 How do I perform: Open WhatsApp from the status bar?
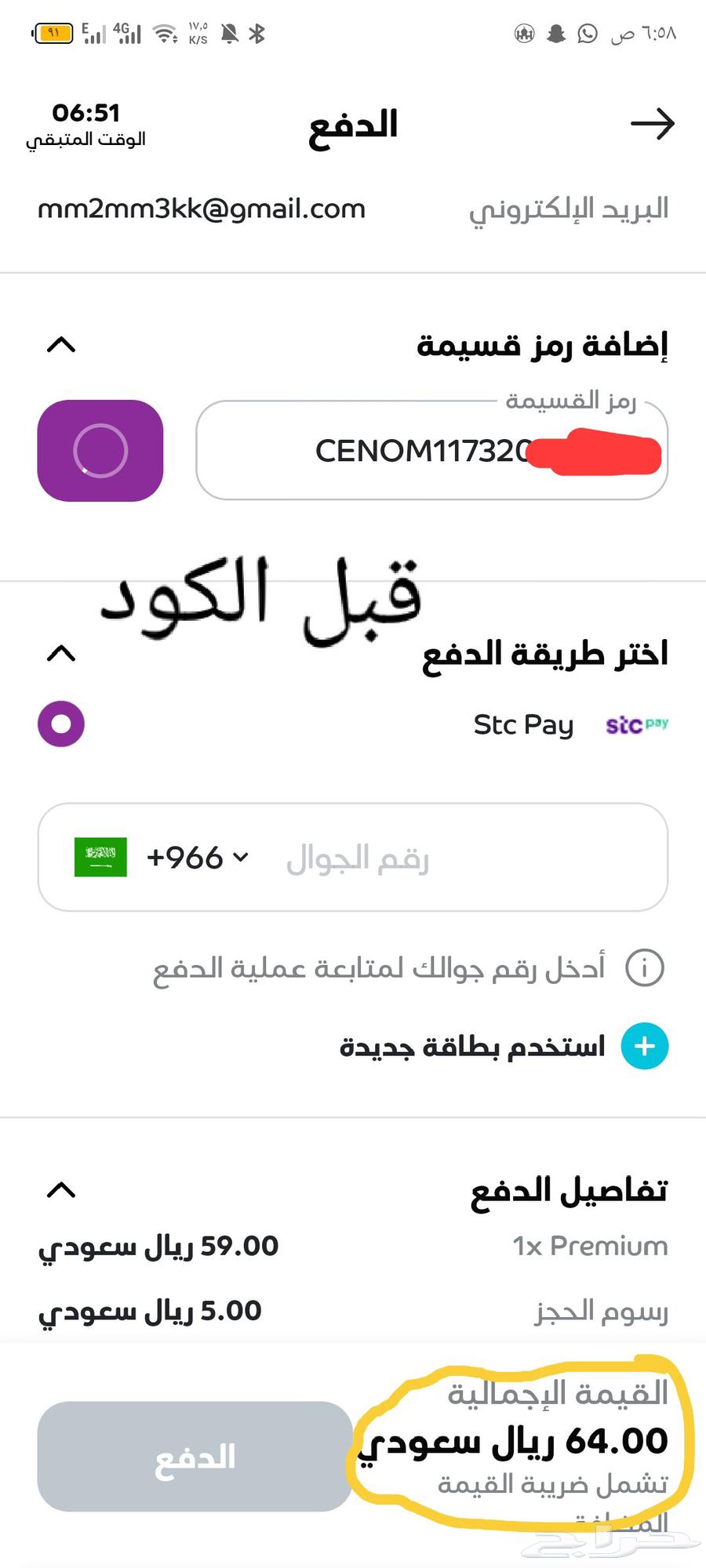(x=585, y=34)
